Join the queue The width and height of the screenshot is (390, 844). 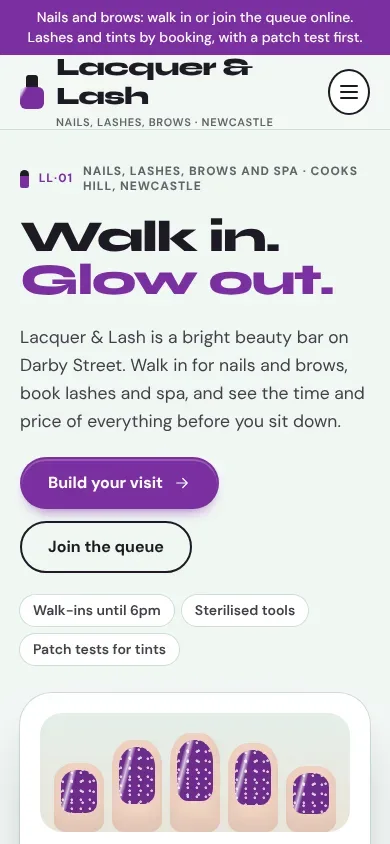(x=106, y=547)
